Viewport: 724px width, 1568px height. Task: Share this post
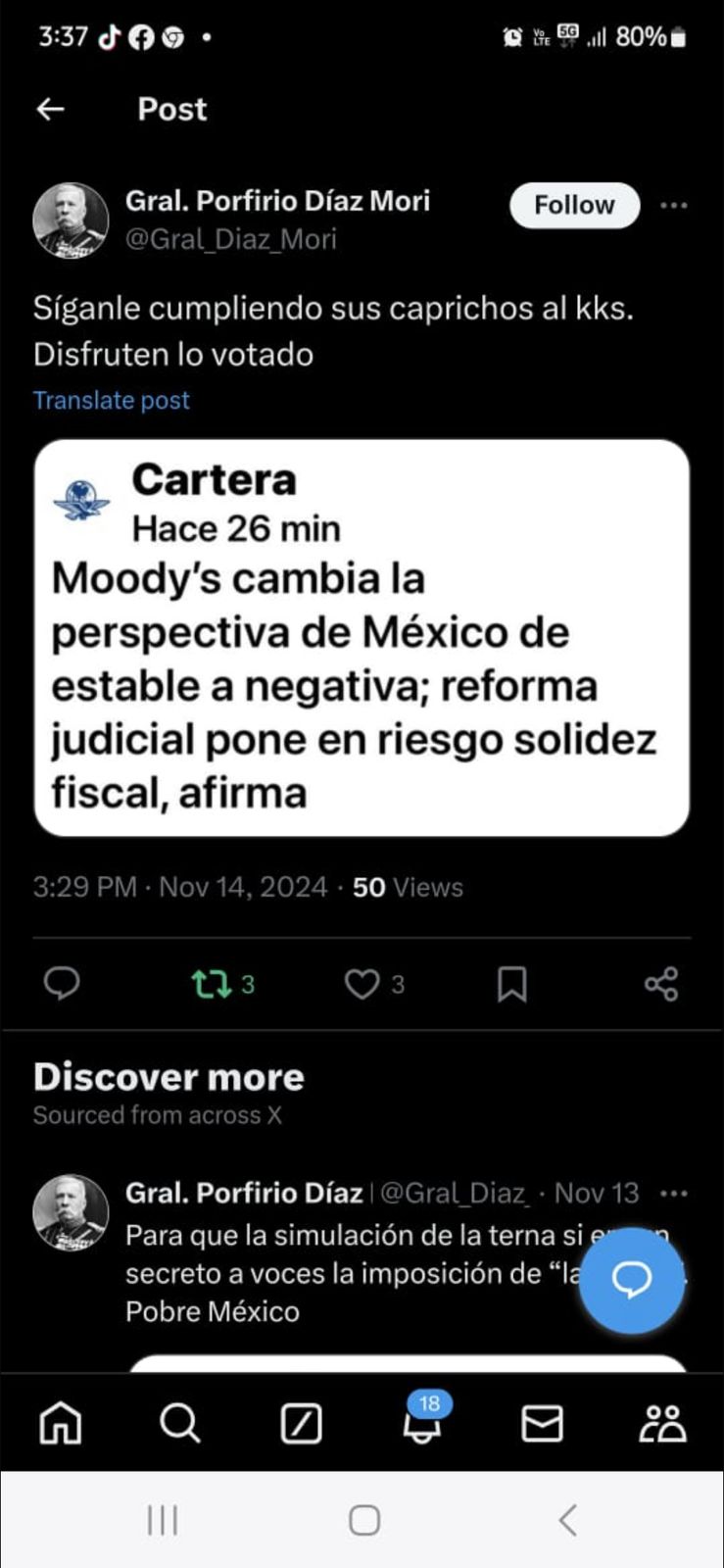661,983
